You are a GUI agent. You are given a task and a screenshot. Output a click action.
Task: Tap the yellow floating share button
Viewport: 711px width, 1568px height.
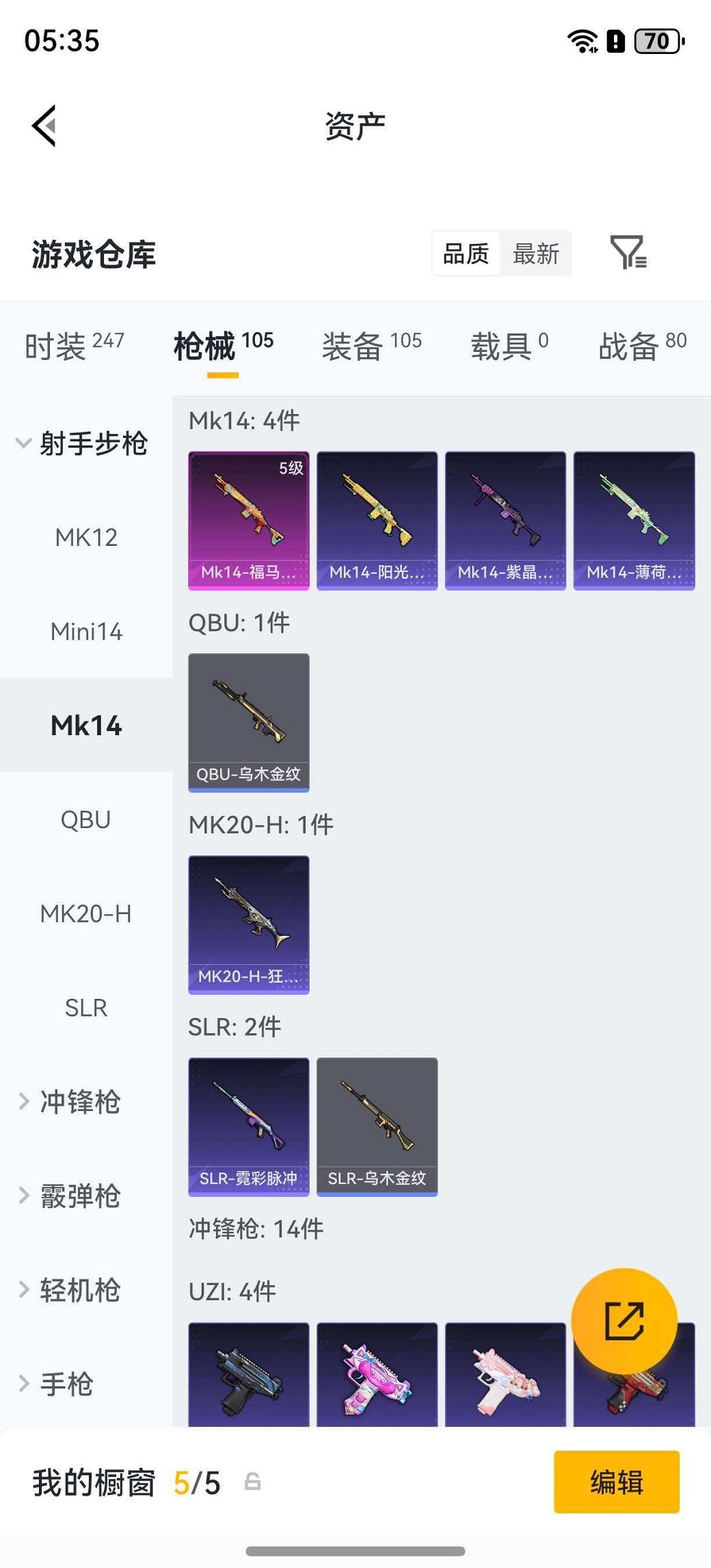[x=624, y=1321]
